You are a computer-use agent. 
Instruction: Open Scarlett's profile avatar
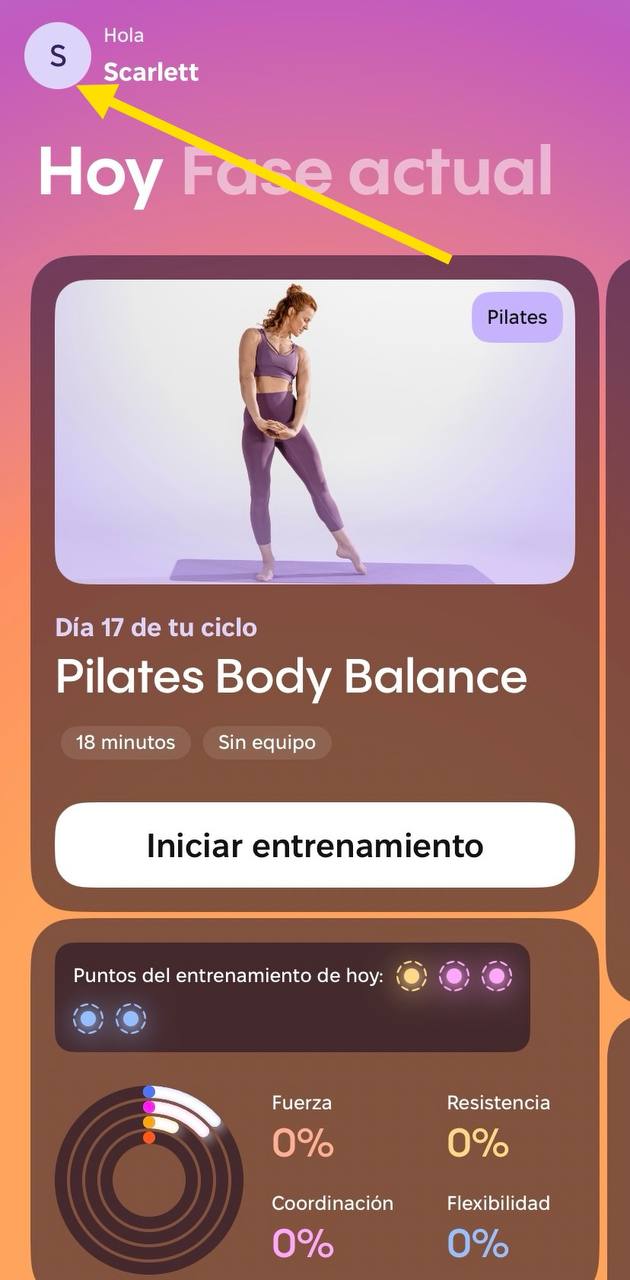tap(57, 56)
